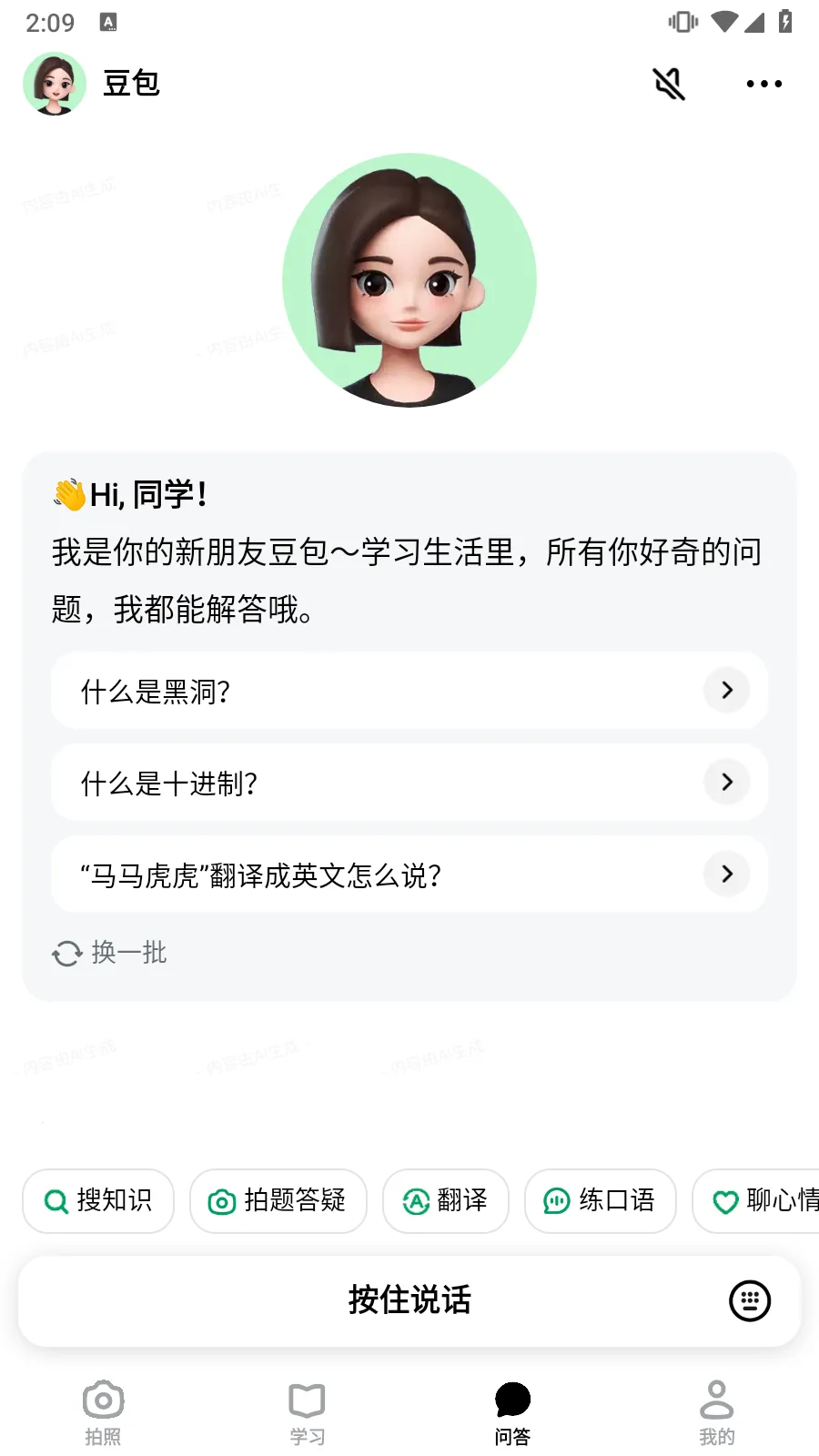Screen dimensions: 819x1456
Task: Start the 练口语 speaking practice tool
Action: click(x=600, y=1201)
